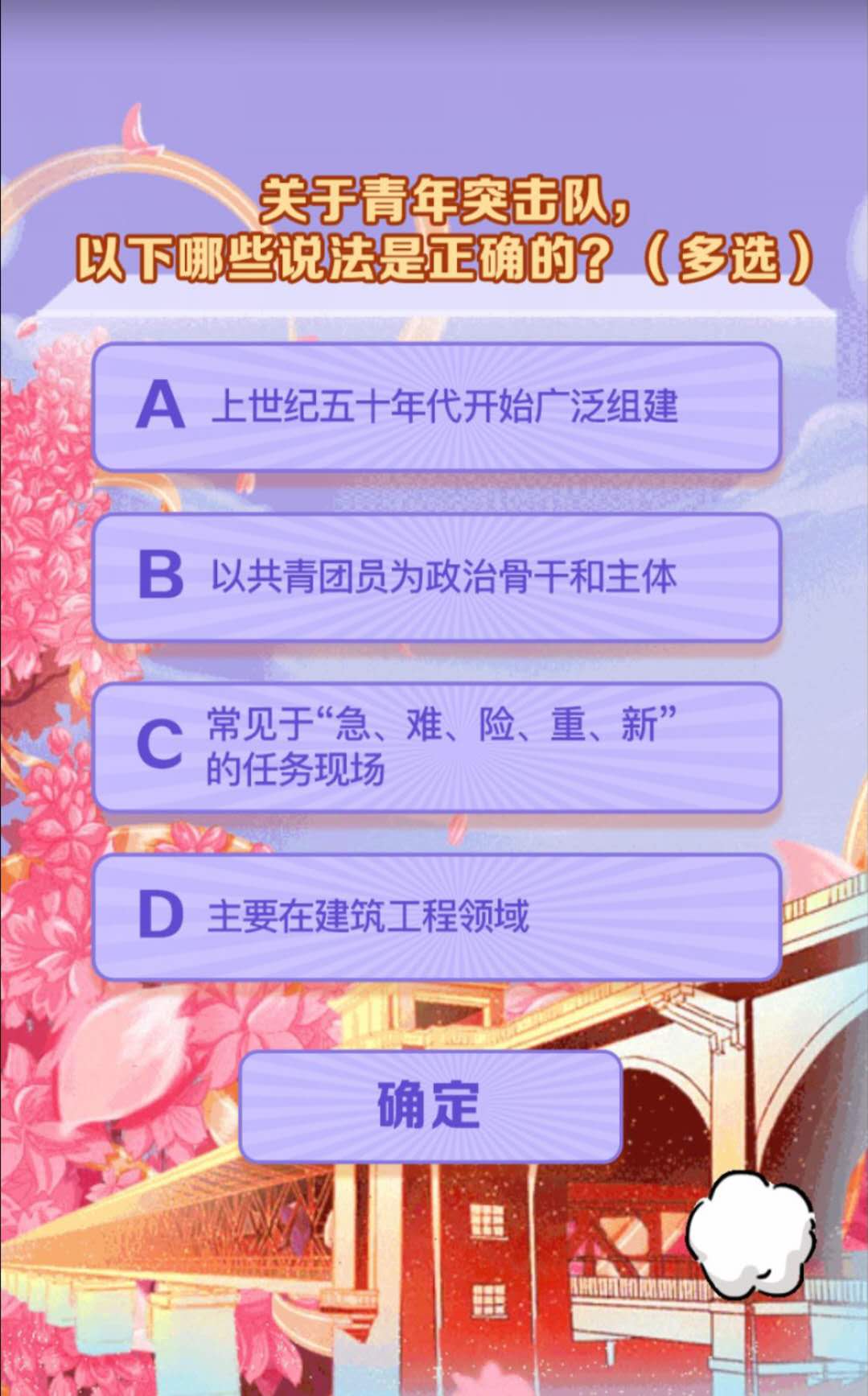868x1396 pixels.
Task: Mark option D 主要在建筑工程领域
Action: tap(437, 916)
